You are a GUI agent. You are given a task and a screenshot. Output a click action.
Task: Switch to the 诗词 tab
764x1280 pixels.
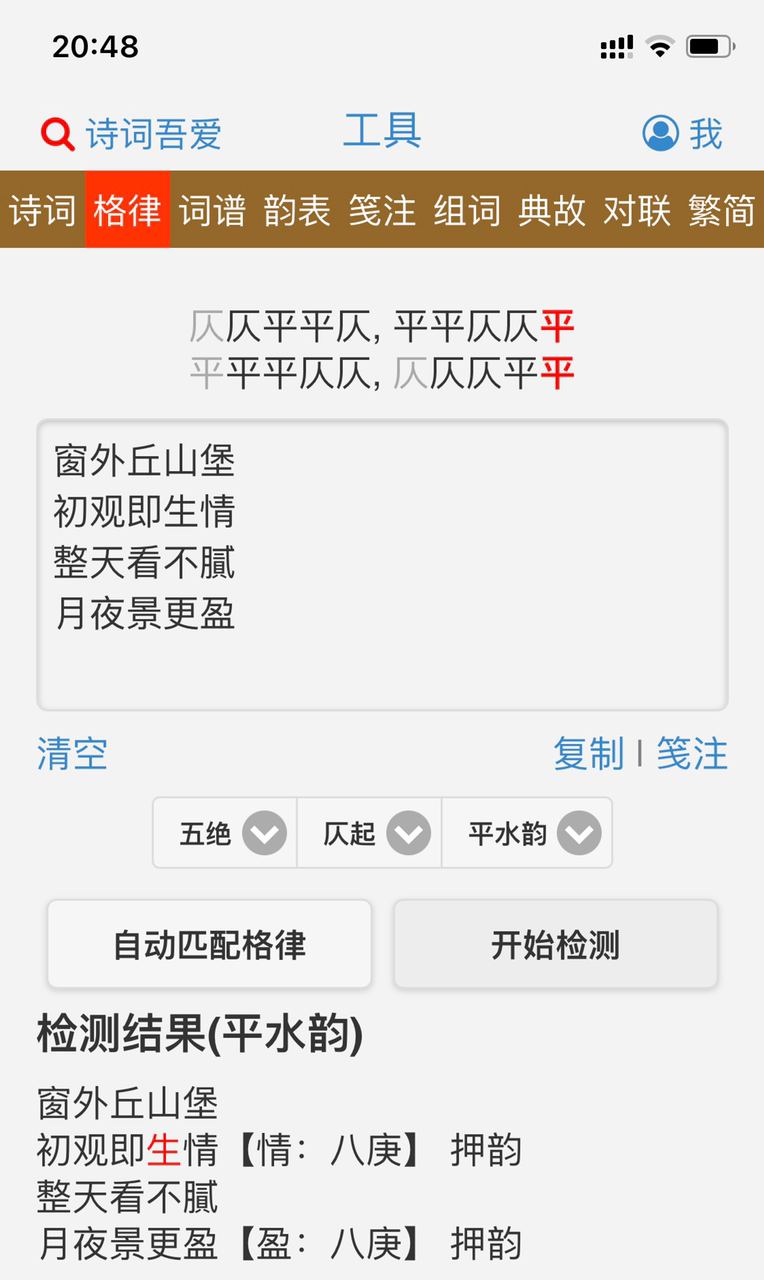[x=42, y=210]
